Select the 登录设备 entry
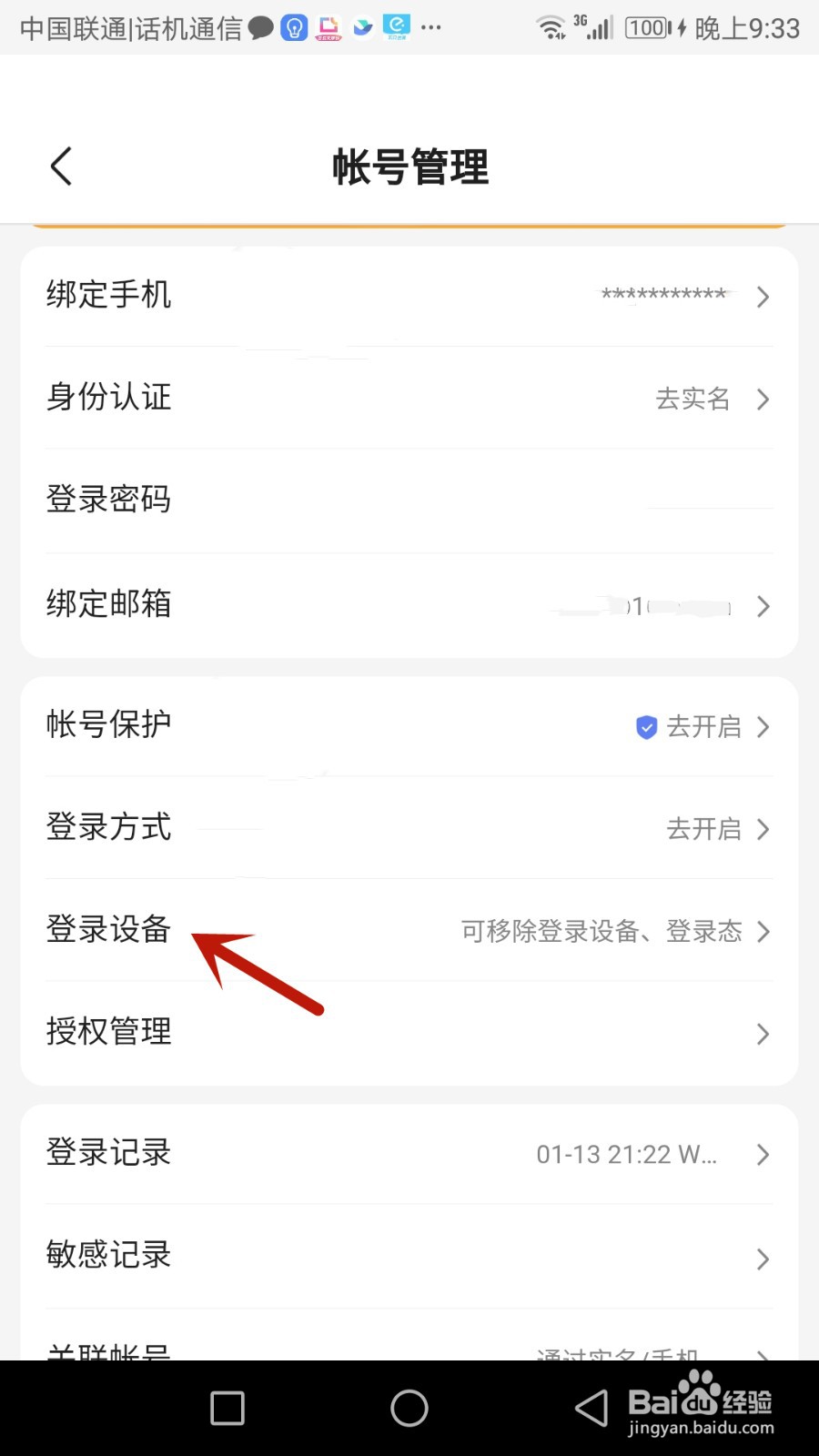 (108, 931)
